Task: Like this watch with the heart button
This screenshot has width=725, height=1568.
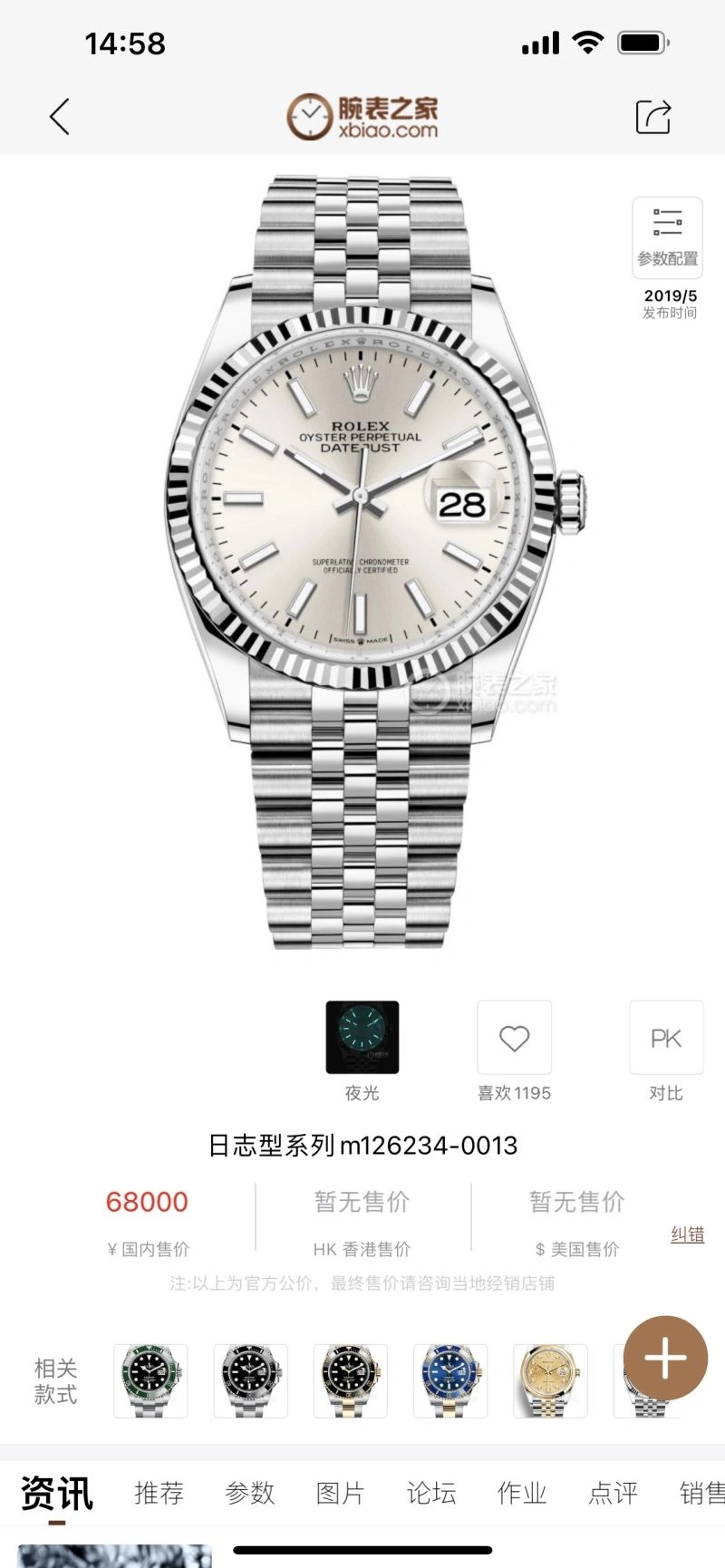Action: tap(514, 1038)
